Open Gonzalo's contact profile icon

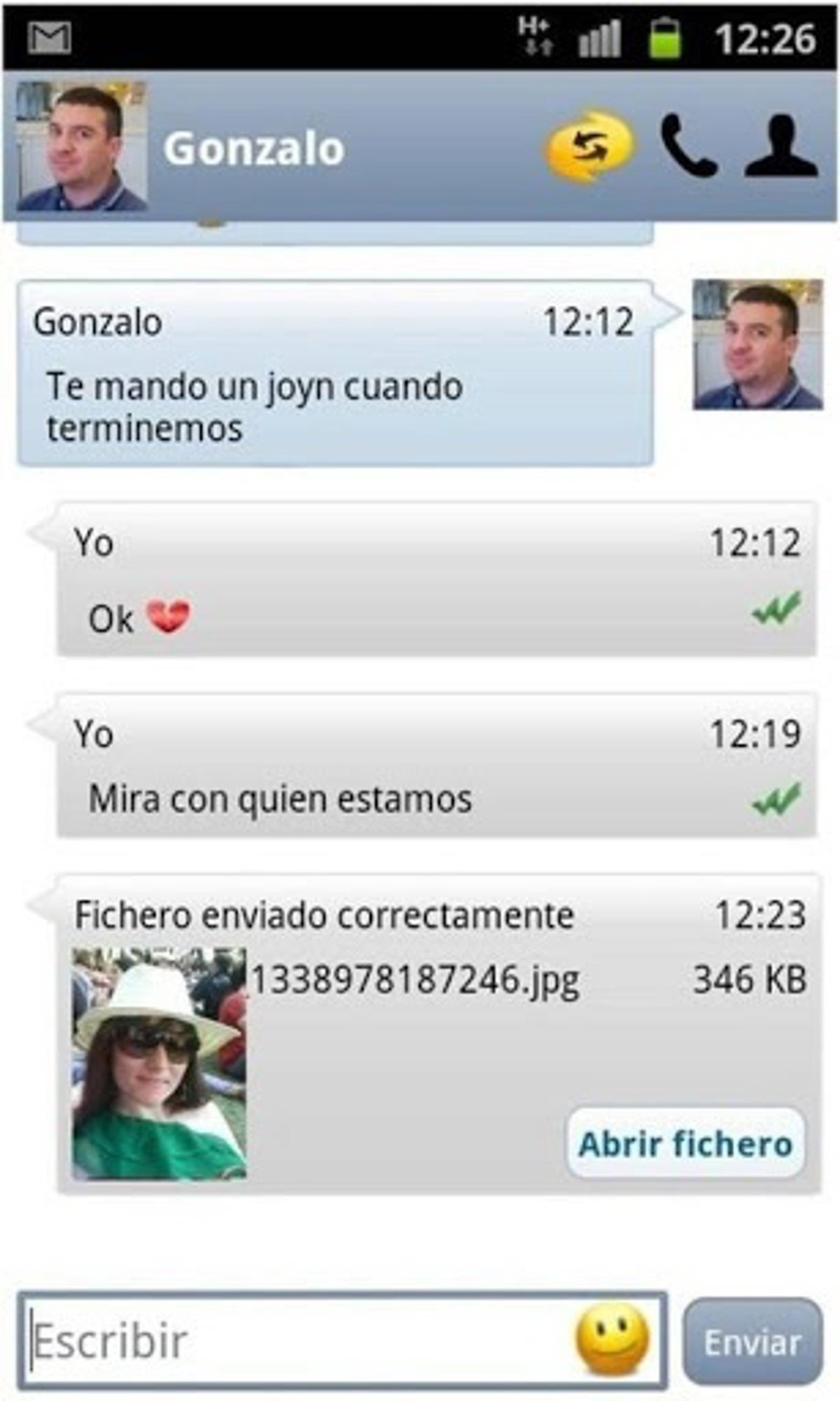tap(780, 146)
